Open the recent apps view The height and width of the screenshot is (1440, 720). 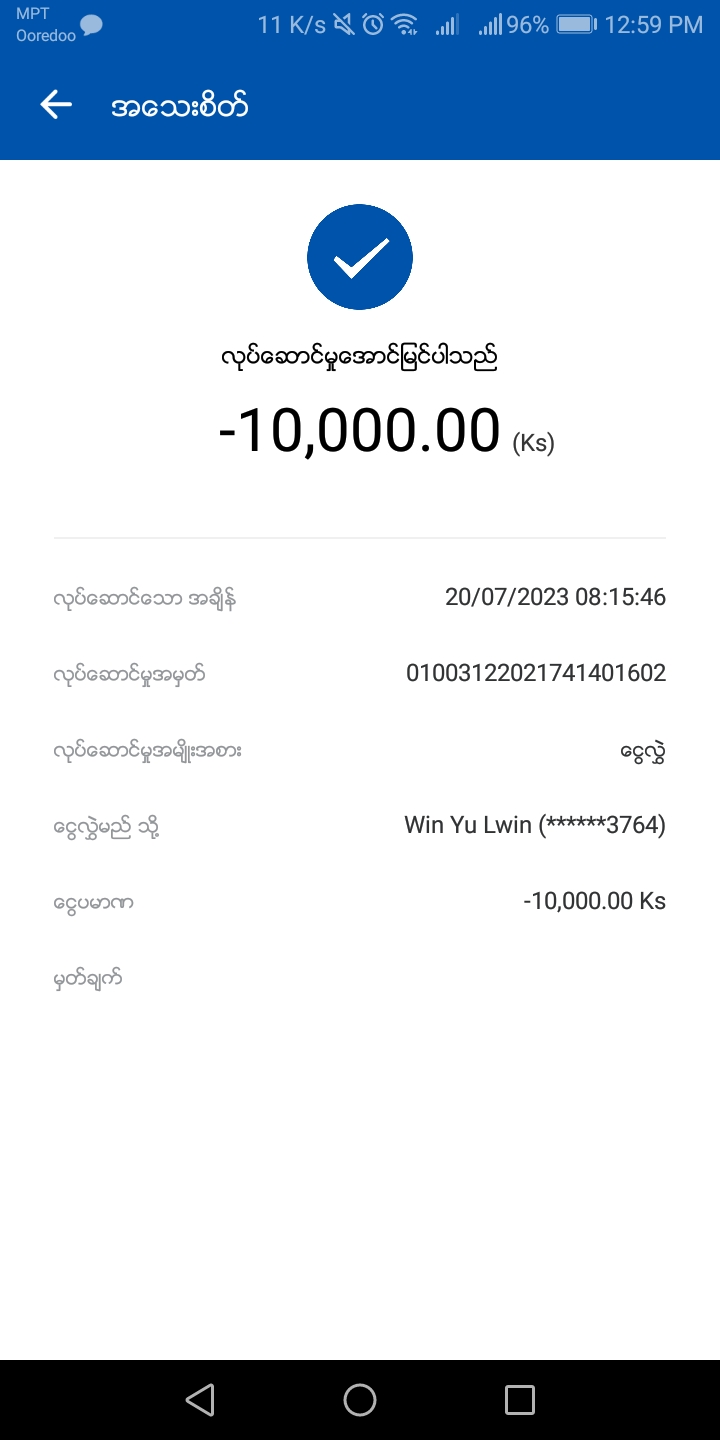[520, 1399]
